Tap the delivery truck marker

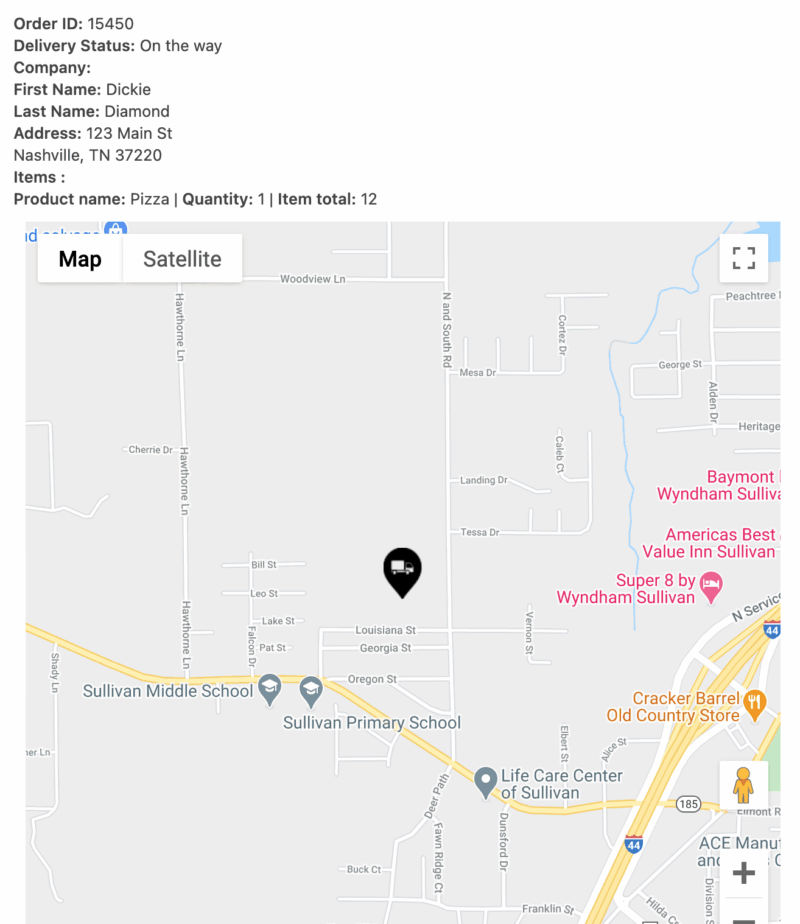coord(402,570)
